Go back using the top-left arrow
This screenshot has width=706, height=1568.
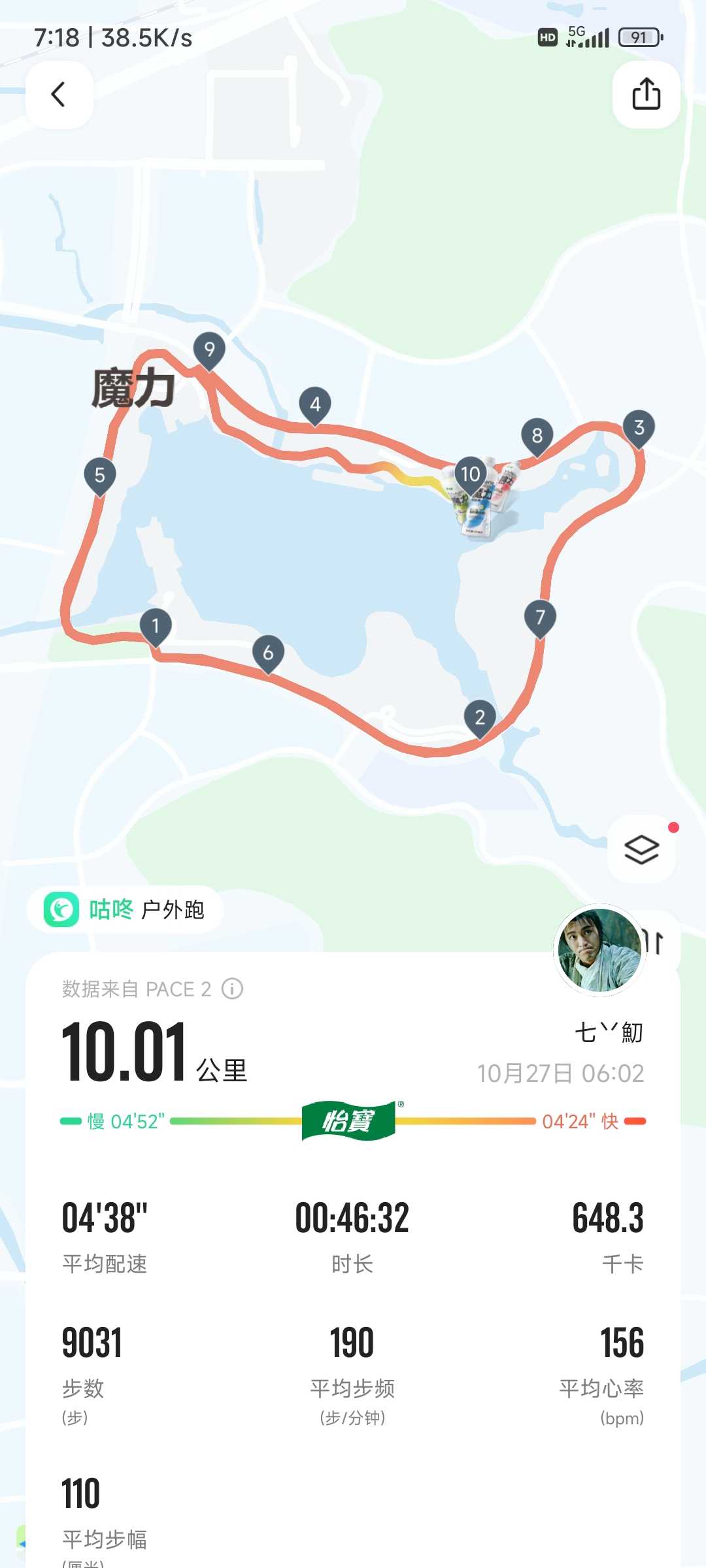[59, 94]
